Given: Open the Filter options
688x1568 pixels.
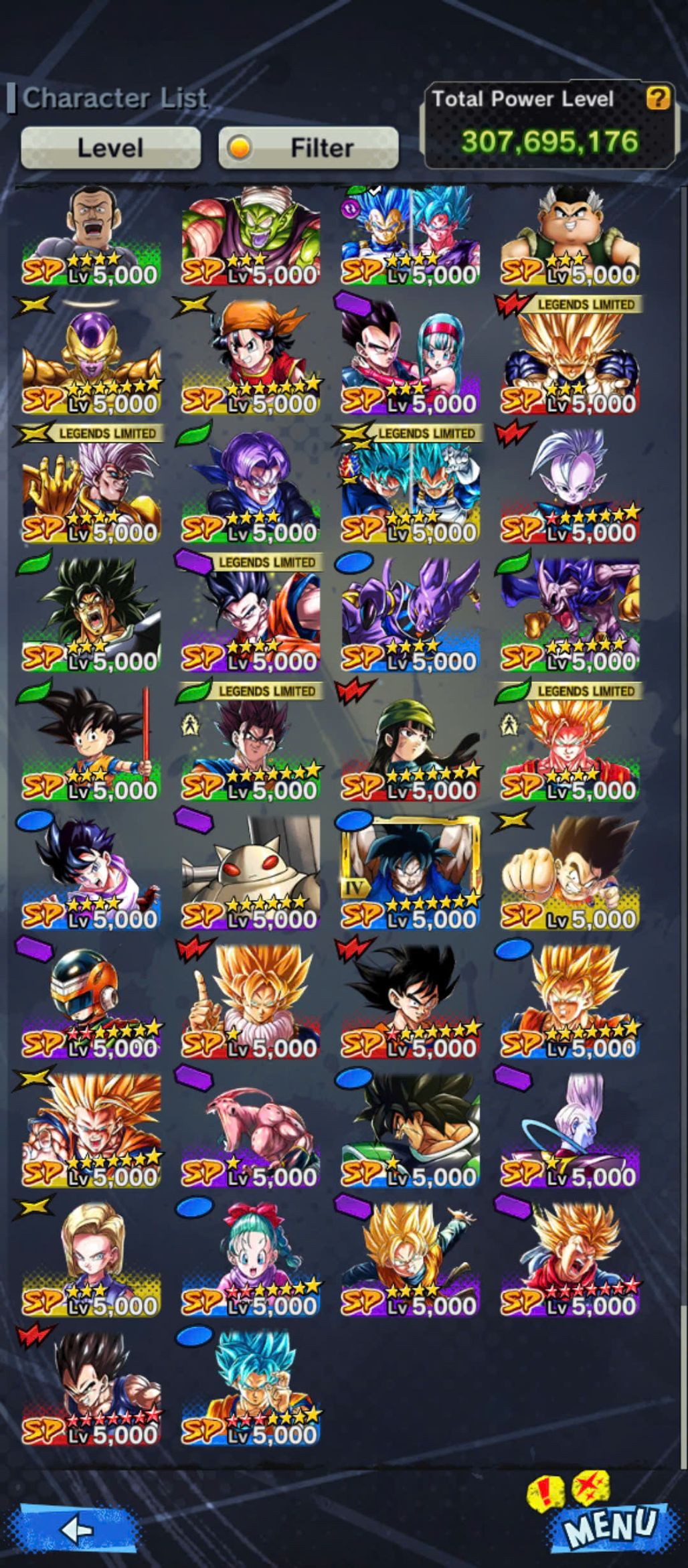Looking at the screenshot, I should pos(309,148).
